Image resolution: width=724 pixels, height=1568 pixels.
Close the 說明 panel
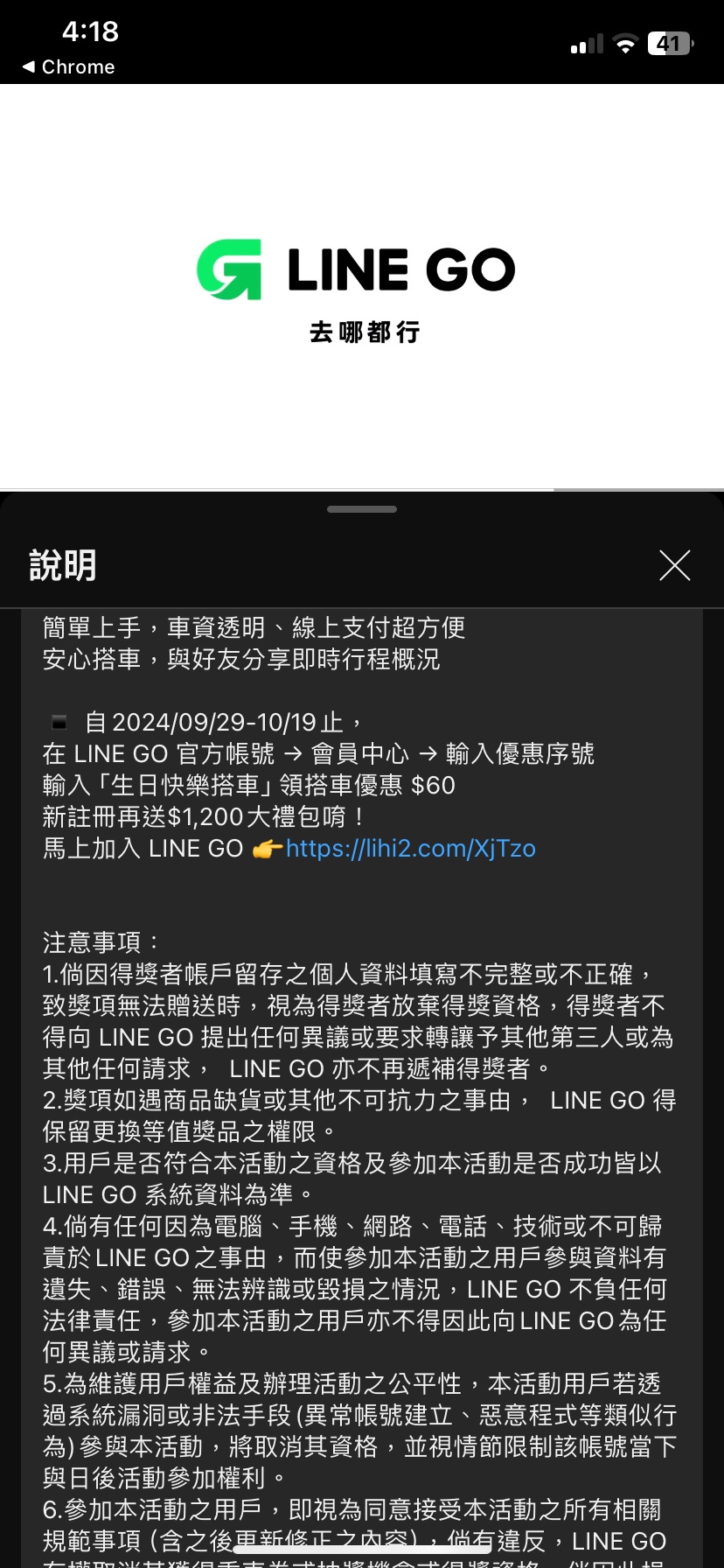674,565
